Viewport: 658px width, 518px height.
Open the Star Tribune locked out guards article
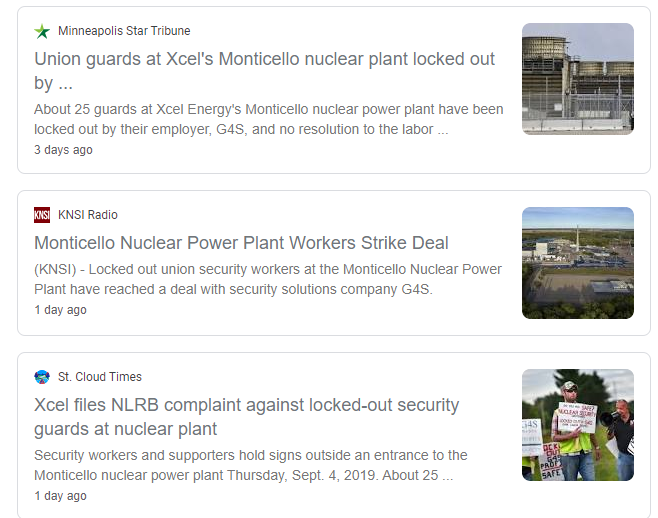coord(265,60)
